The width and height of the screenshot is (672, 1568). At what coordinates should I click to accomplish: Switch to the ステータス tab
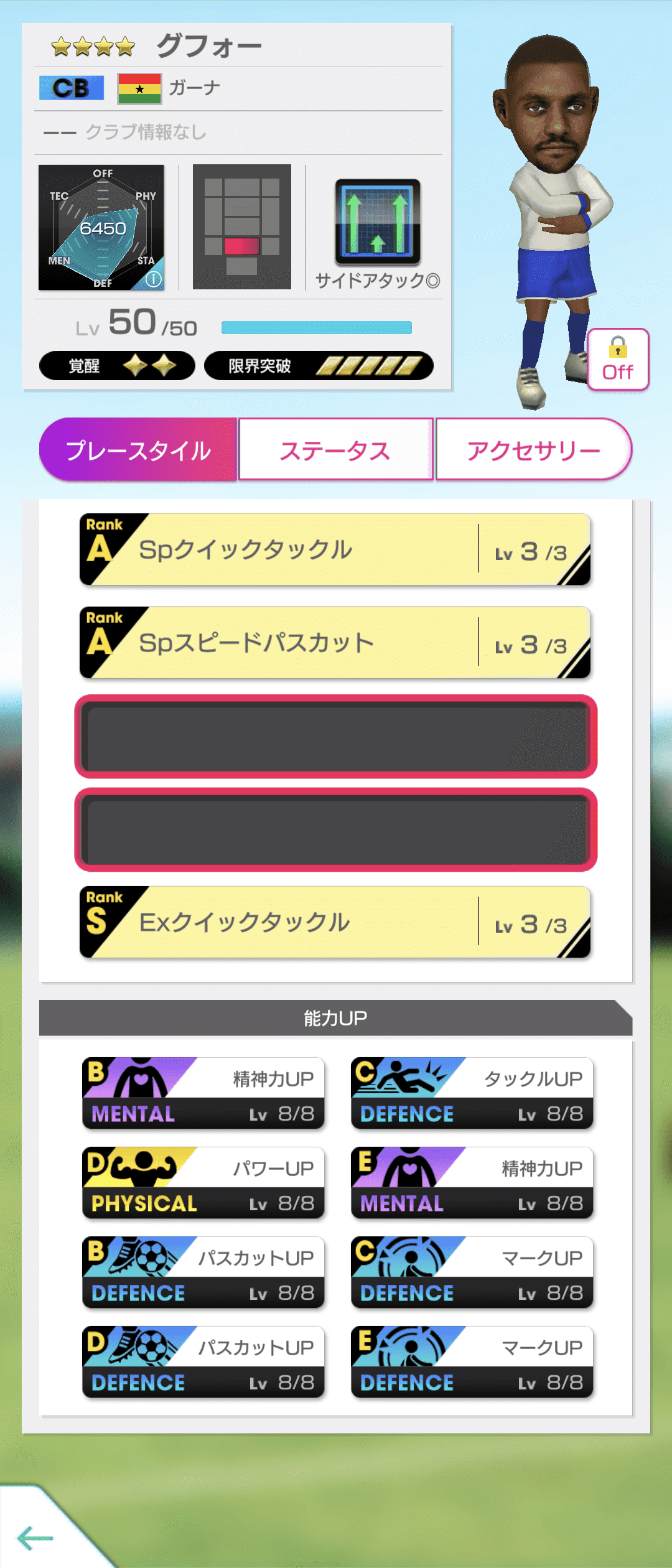(335, 449)
